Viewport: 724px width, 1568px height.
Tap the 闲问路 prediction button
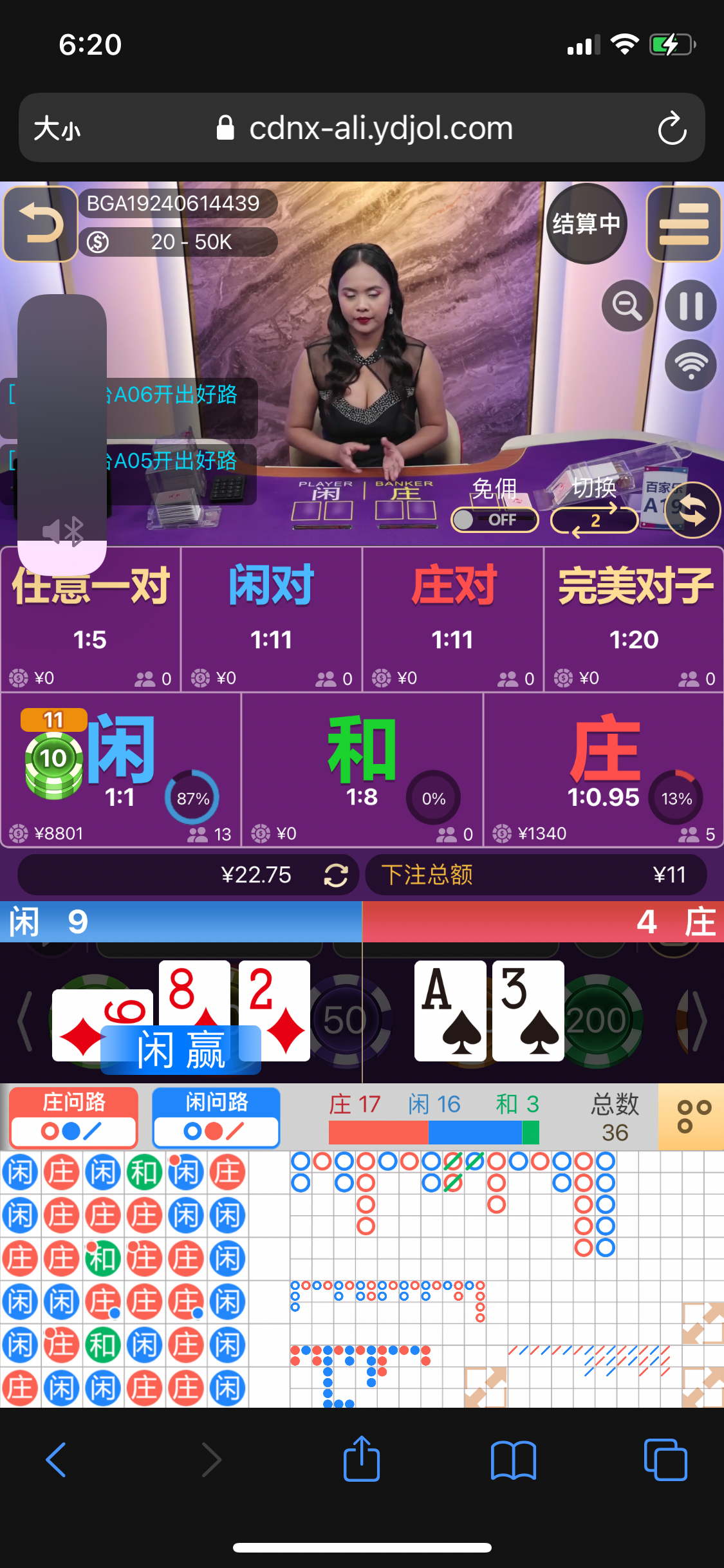[x=216, y=1117]
